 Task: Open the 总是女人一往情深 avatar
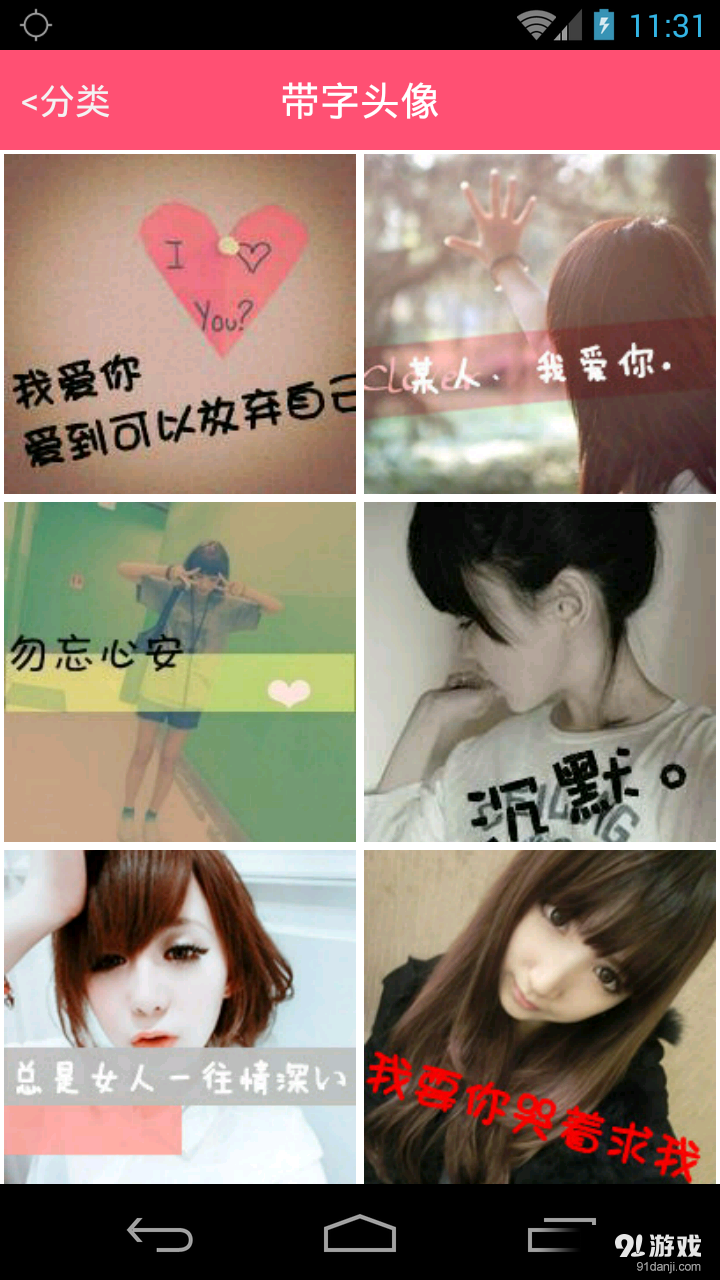180,1016
